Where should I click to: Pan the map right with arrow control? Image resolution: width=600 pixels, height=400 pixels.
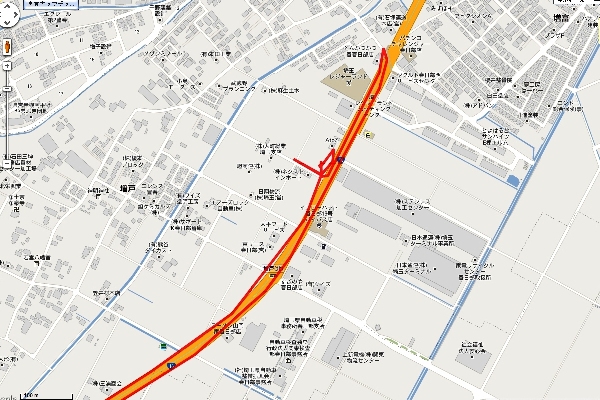(x=13, y=14)
